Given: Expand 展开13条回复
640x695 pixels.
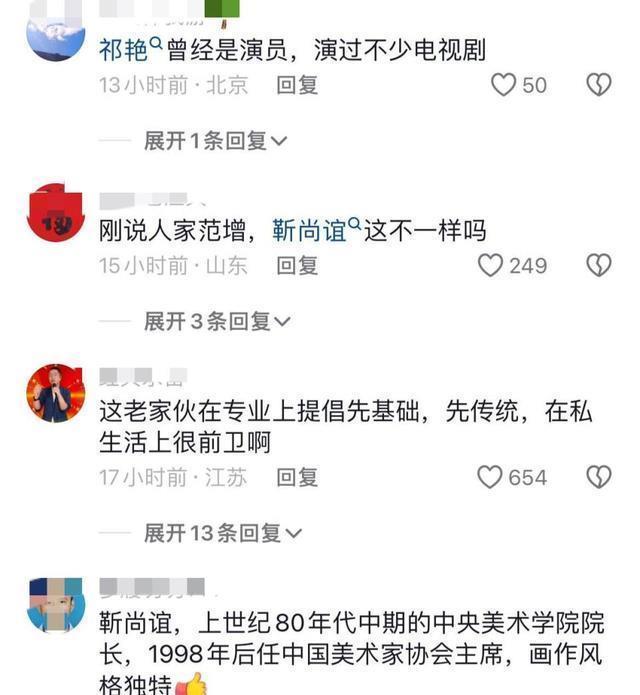Looking at the screenshot, I should [221, 533].
